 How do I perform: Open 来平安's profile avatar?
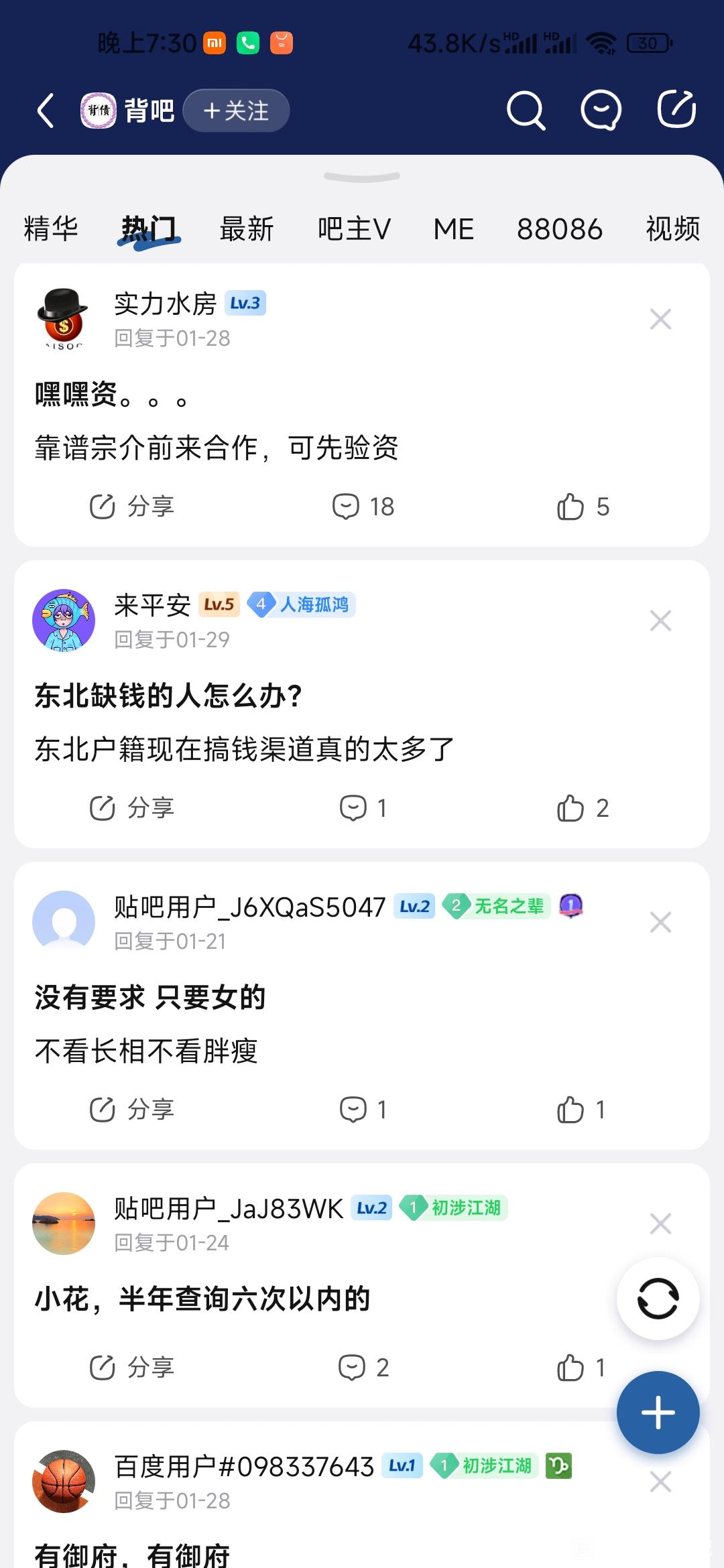(64, 620)
